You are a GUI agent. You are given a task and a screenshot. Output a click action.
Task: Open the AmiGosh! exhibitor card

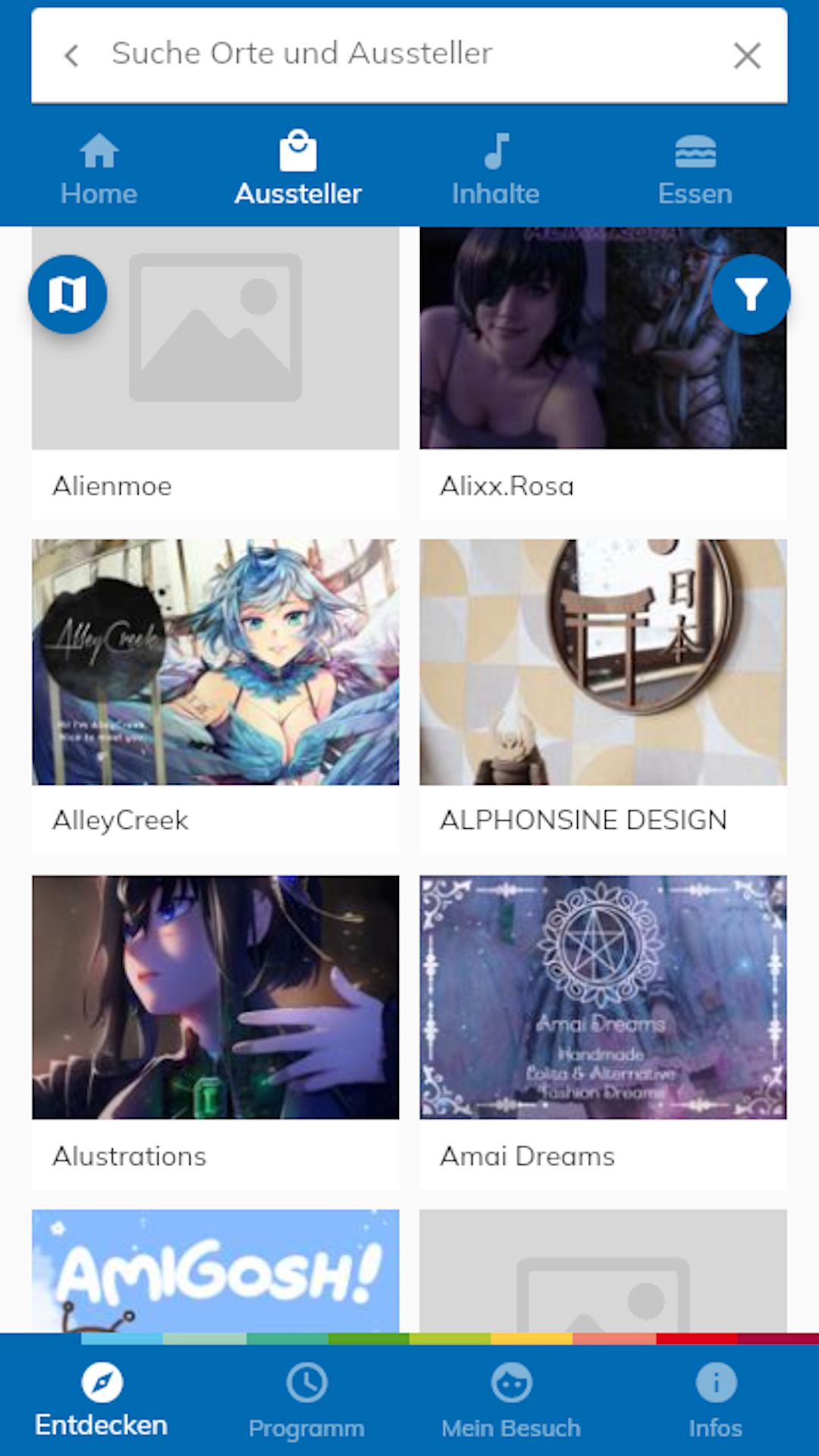tap(215, 1270)
